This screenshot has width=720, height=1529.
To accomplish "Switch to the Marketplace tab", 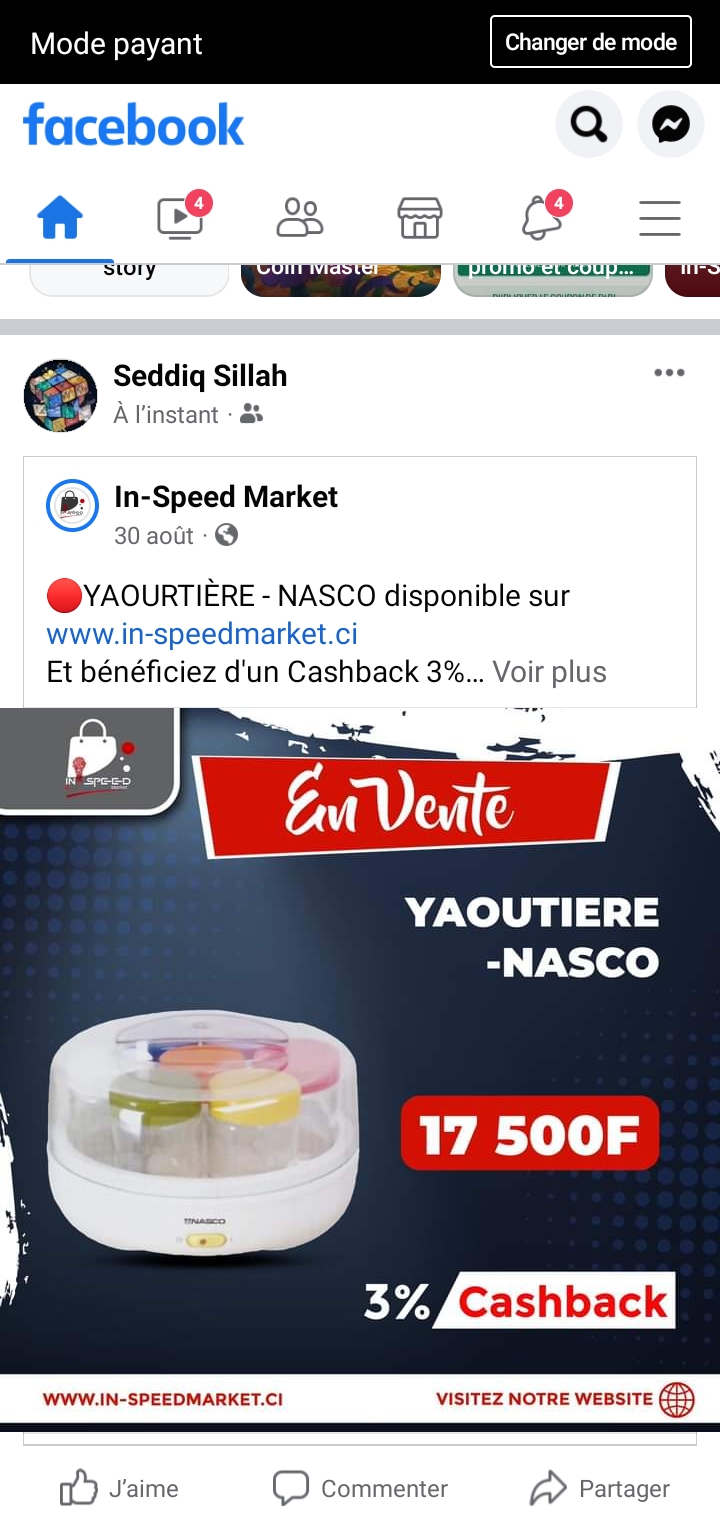I will coord(420,217).
